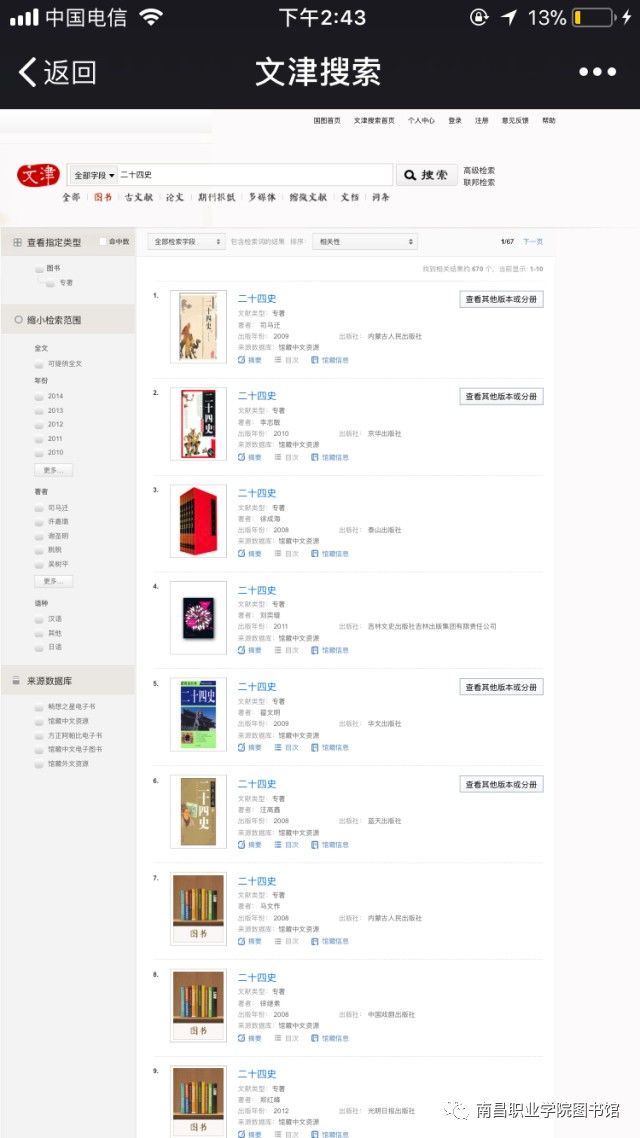Tap the 搜索 search button
Viewport: 640px width, 1138px height.
(x=427, y=175)
